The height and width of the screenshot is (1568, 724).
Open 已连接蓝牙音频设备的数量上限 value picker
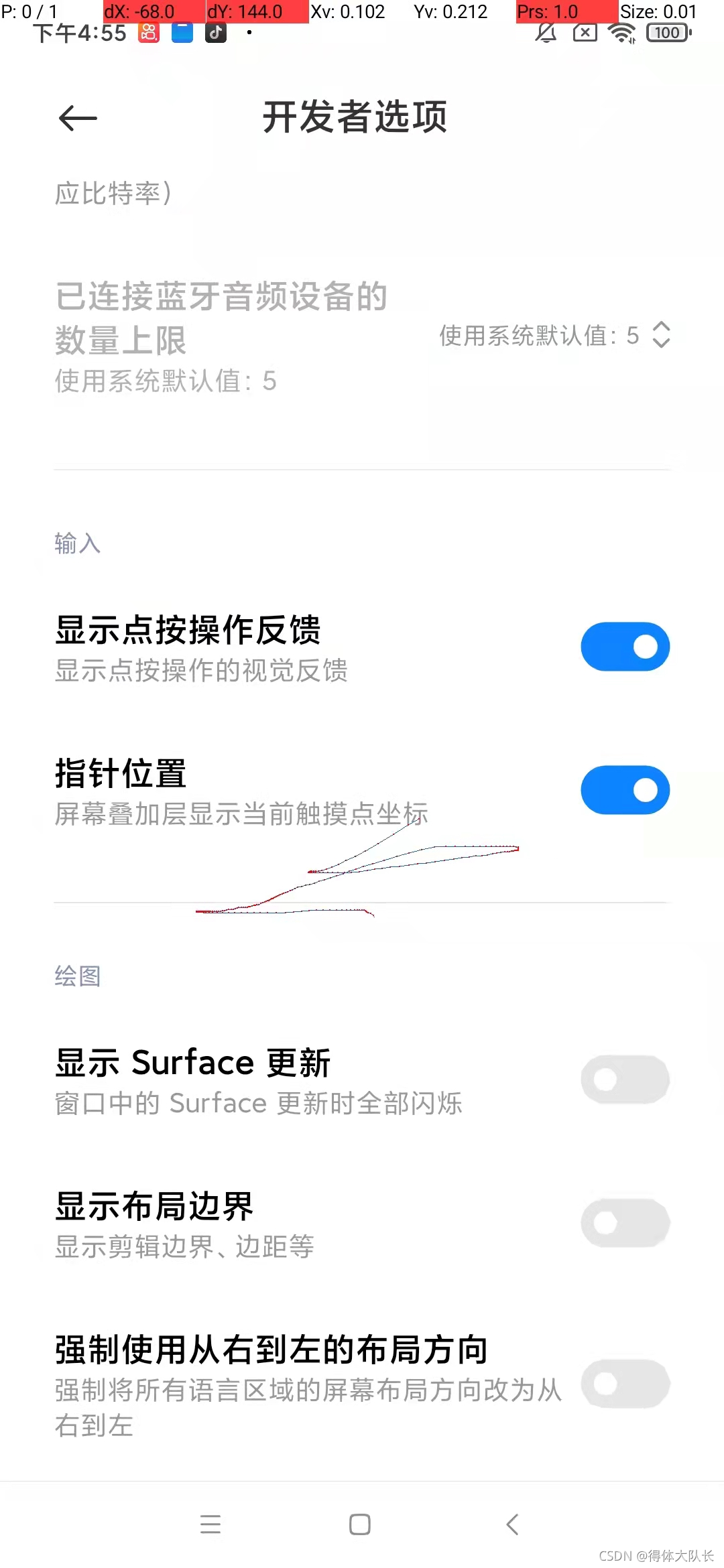point(554,335)
